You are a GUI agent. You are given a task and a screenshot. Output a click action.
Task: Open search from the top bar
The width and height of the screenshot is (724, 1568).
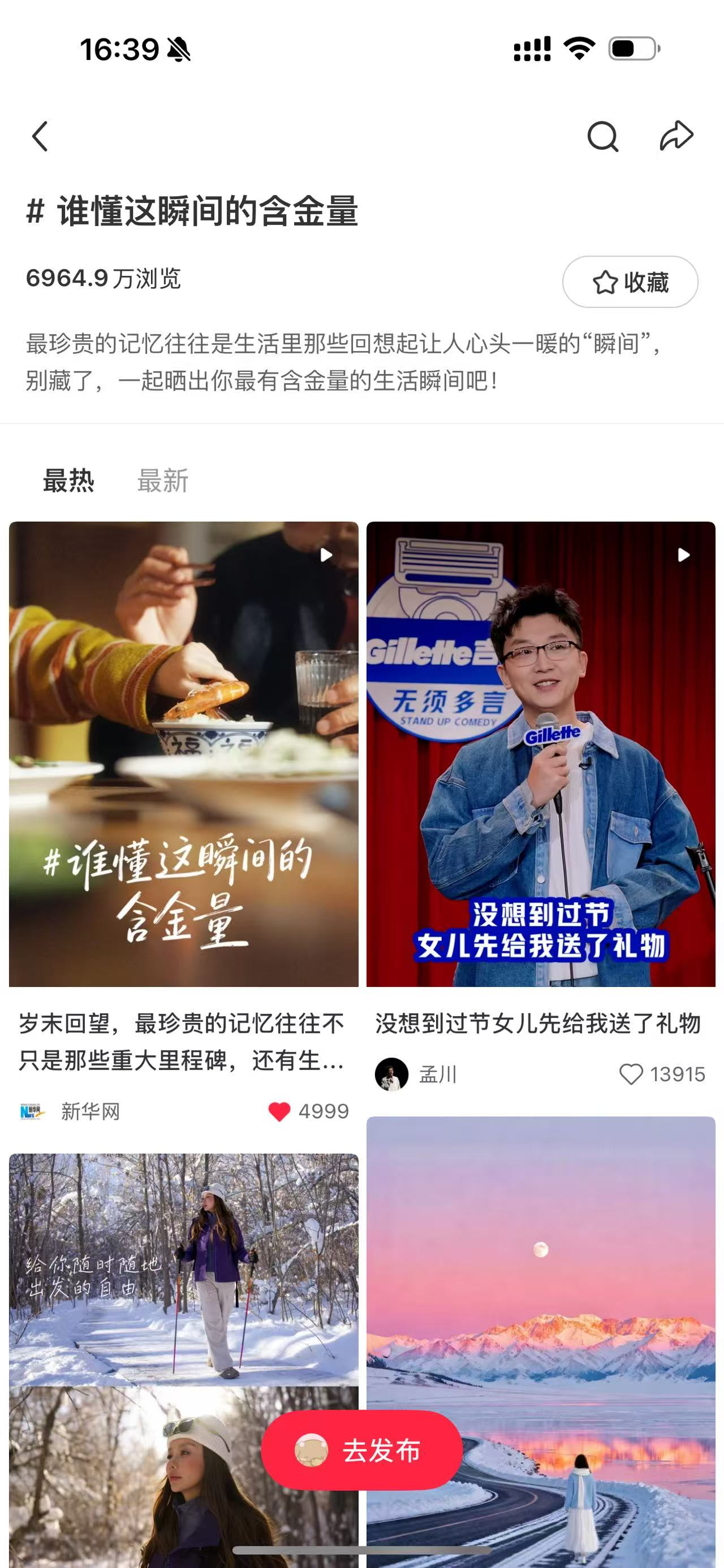(x=602, y=136)
